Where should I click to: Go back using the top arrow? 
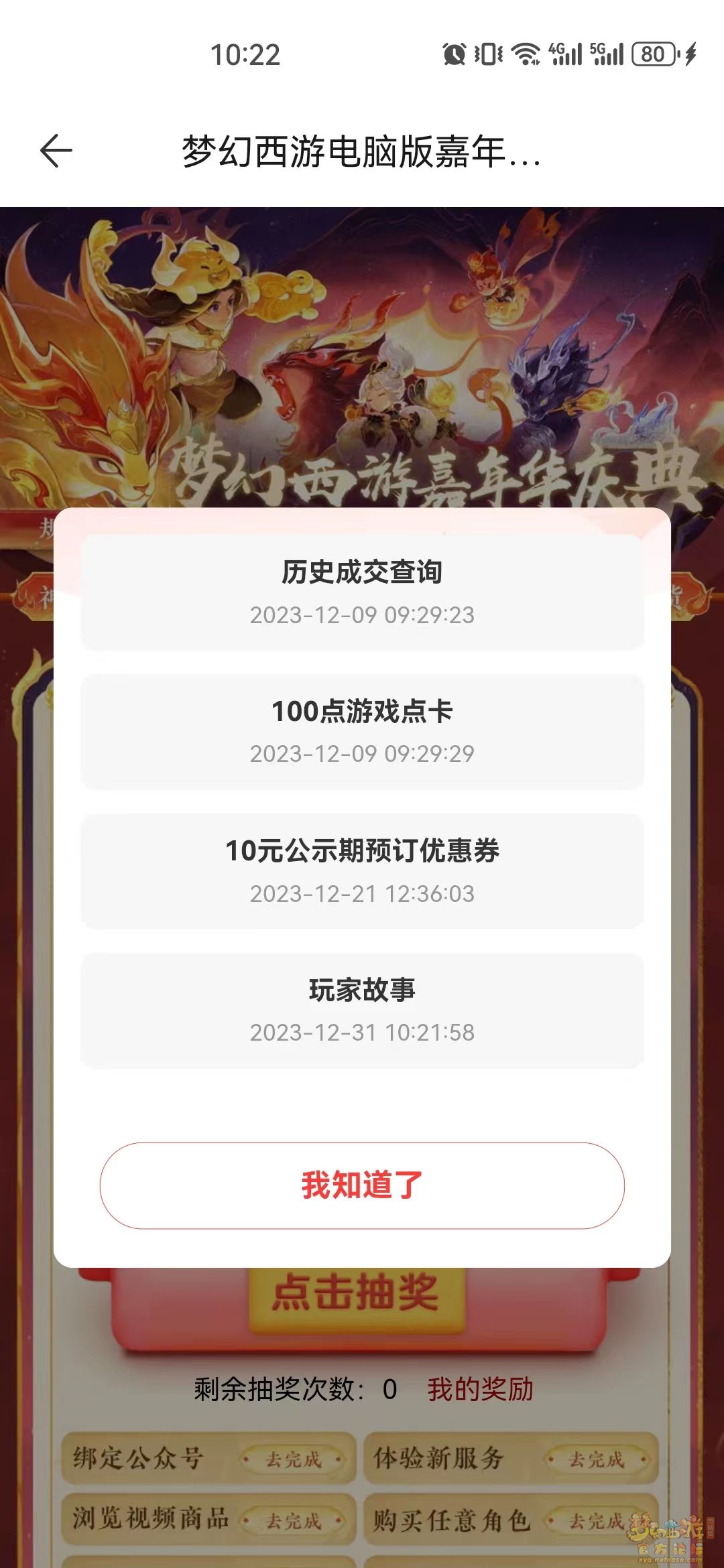tap(56, 151)
